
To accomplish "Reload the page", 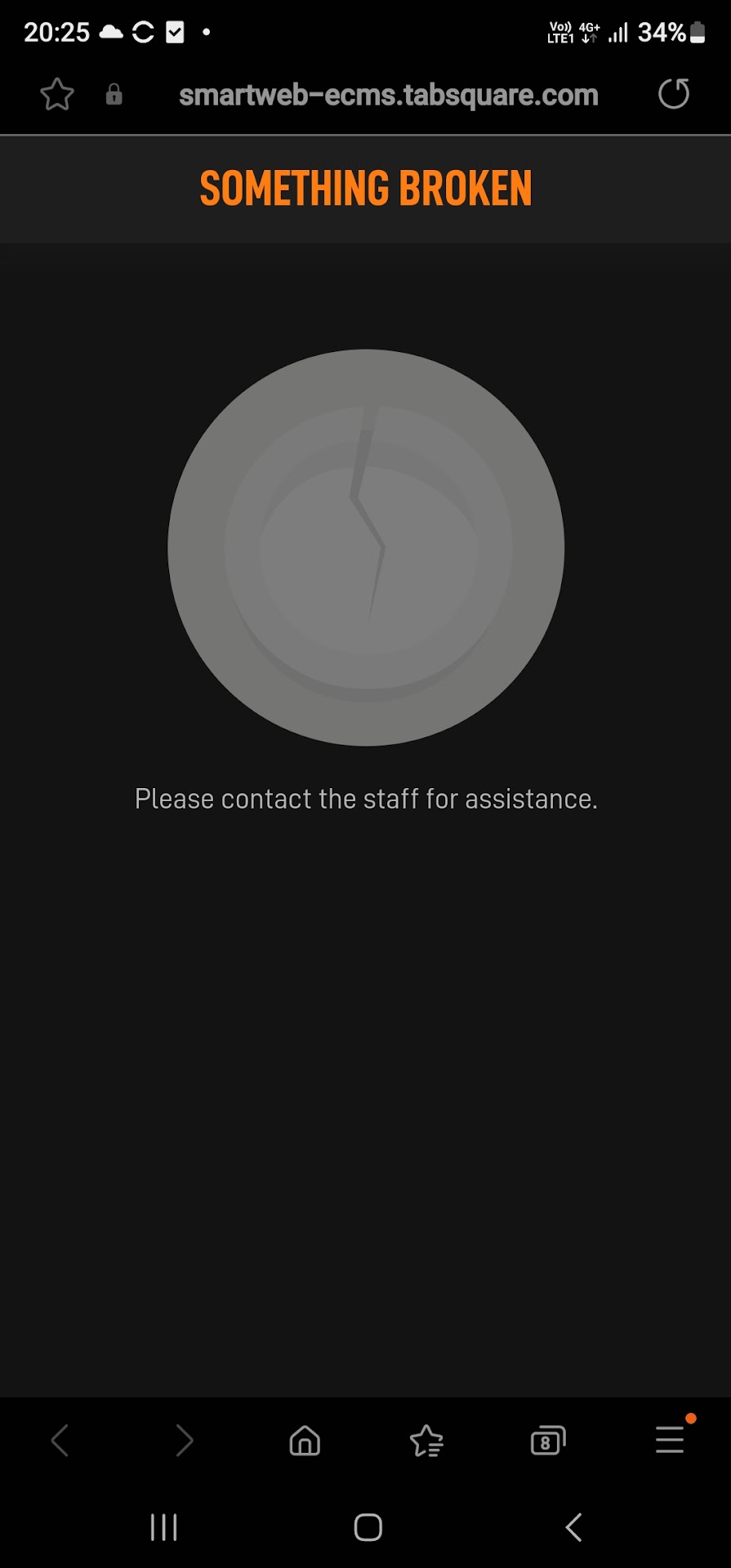I will [x=674, y=94].
